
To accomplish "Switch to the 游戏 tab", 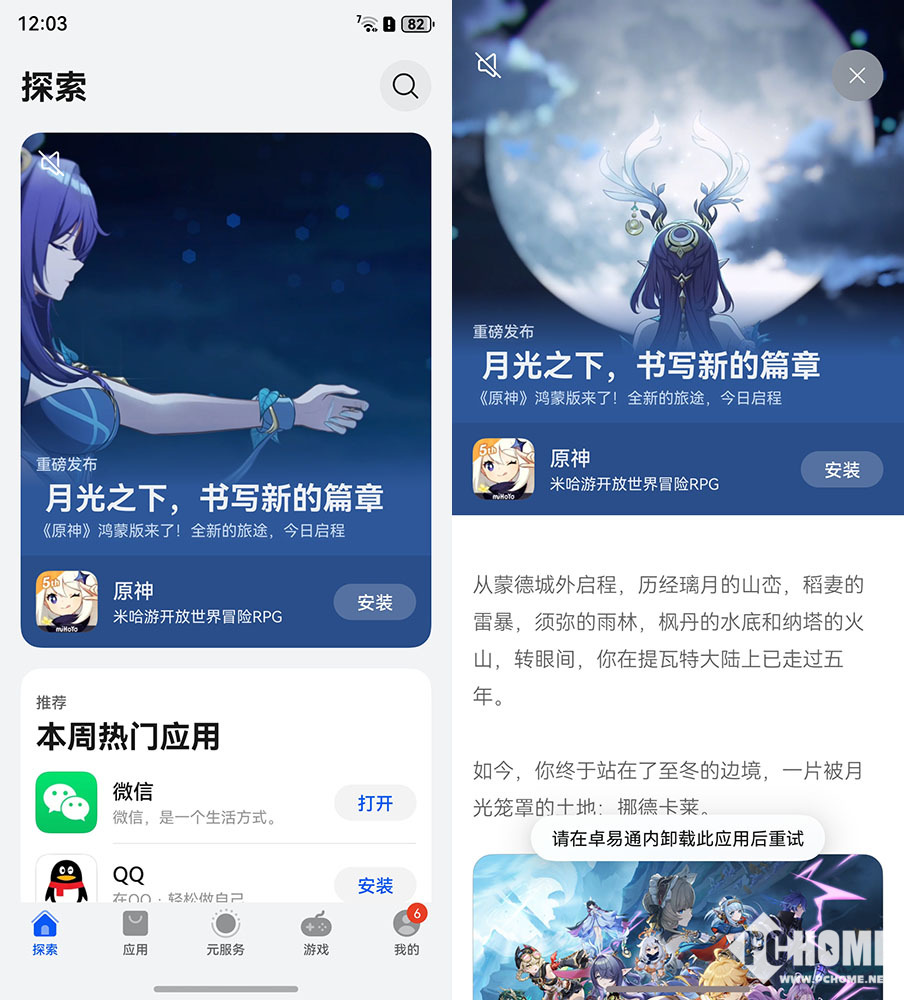I will click(316, 933).
